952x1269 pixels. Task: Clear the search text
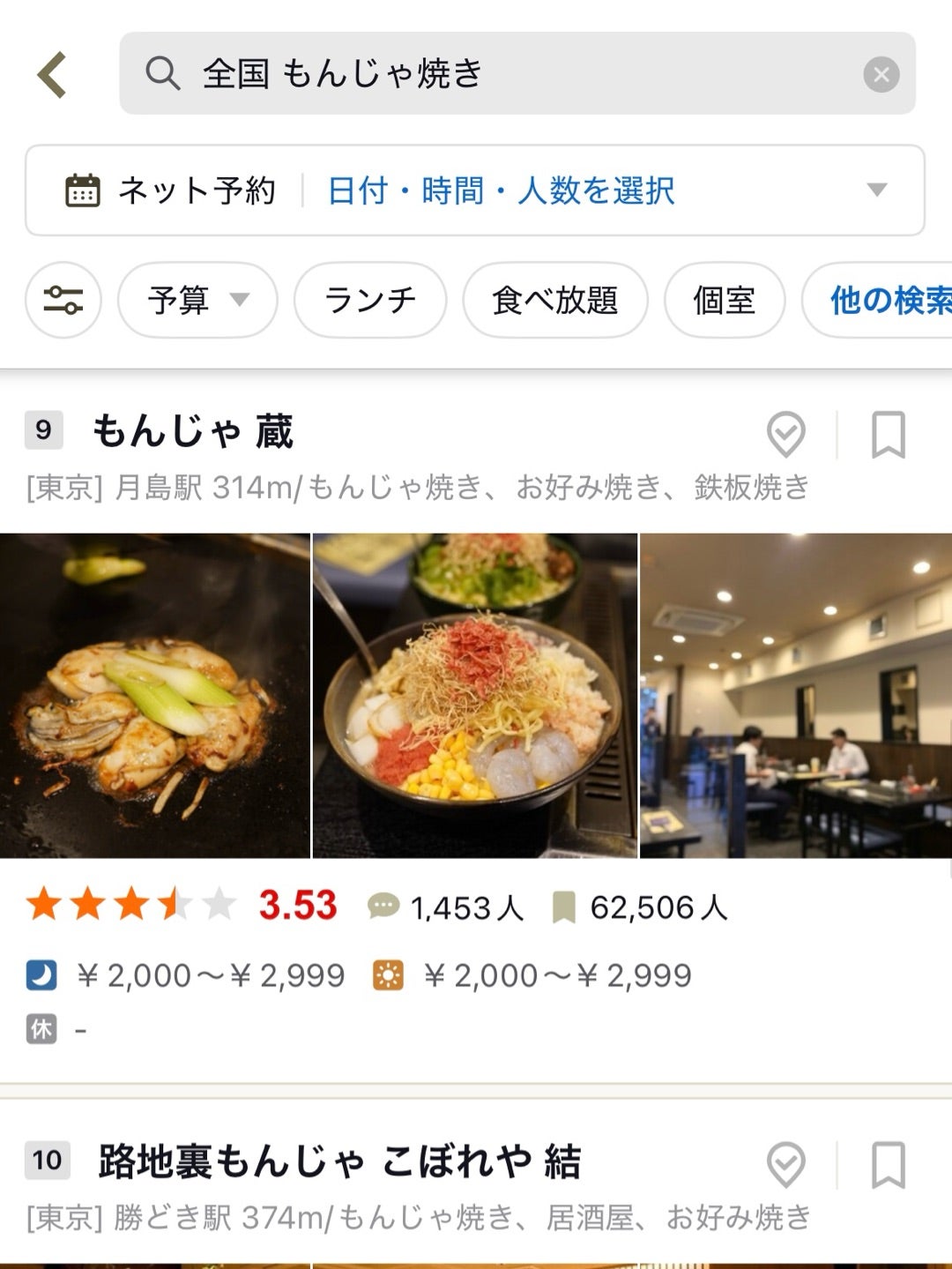click(x=881, y=75)
